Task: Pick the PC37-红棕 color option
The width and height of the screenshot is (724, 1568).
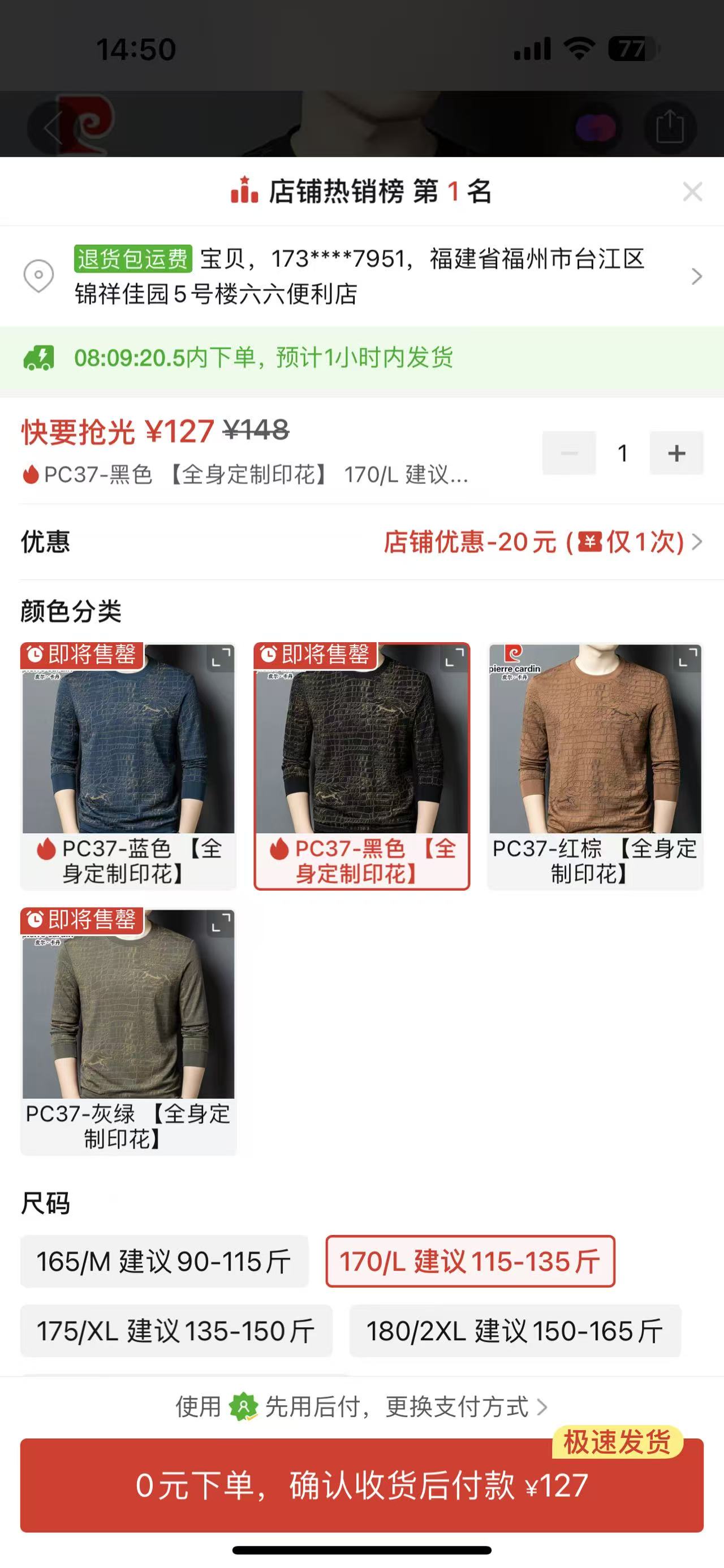Action: (595, 766)
